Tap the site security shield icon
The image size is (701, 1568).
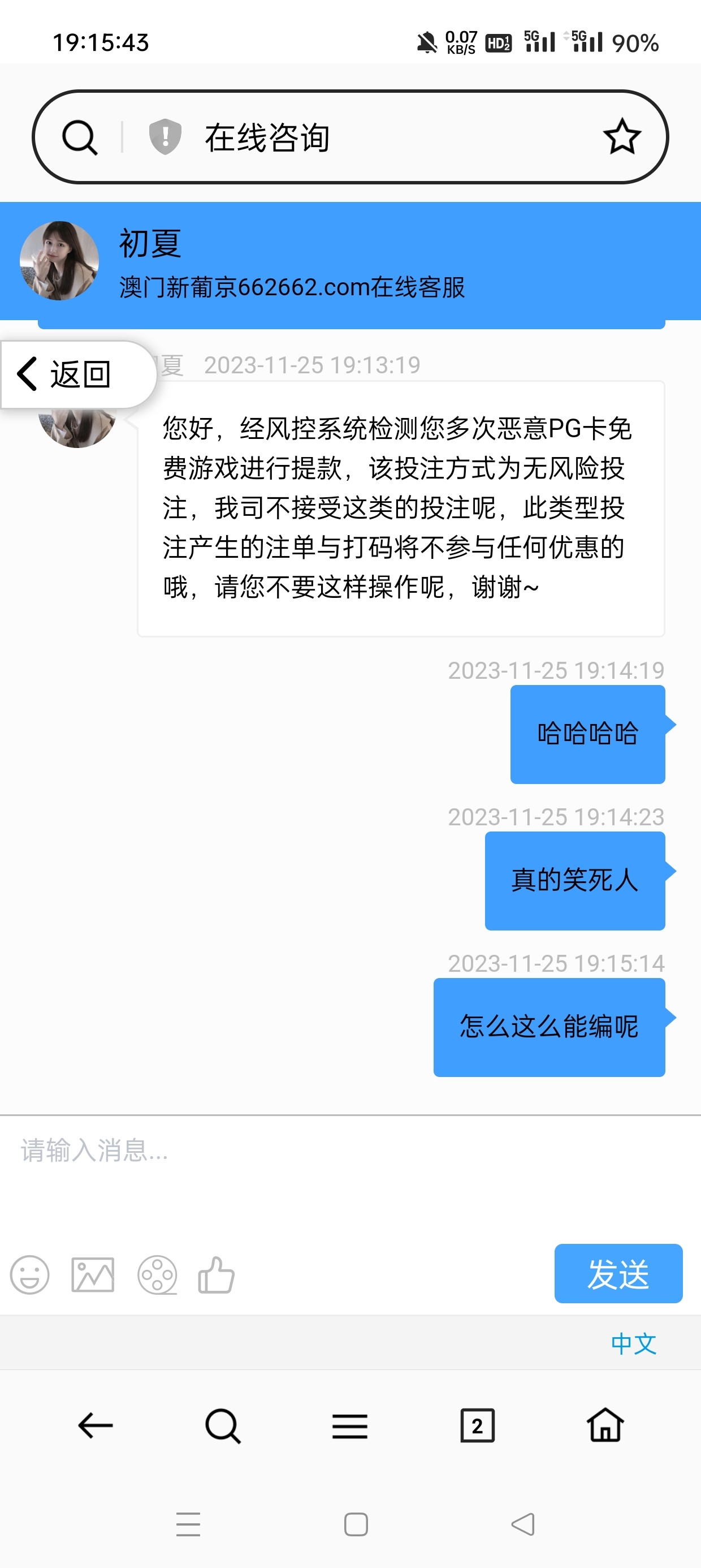[165, 137]
